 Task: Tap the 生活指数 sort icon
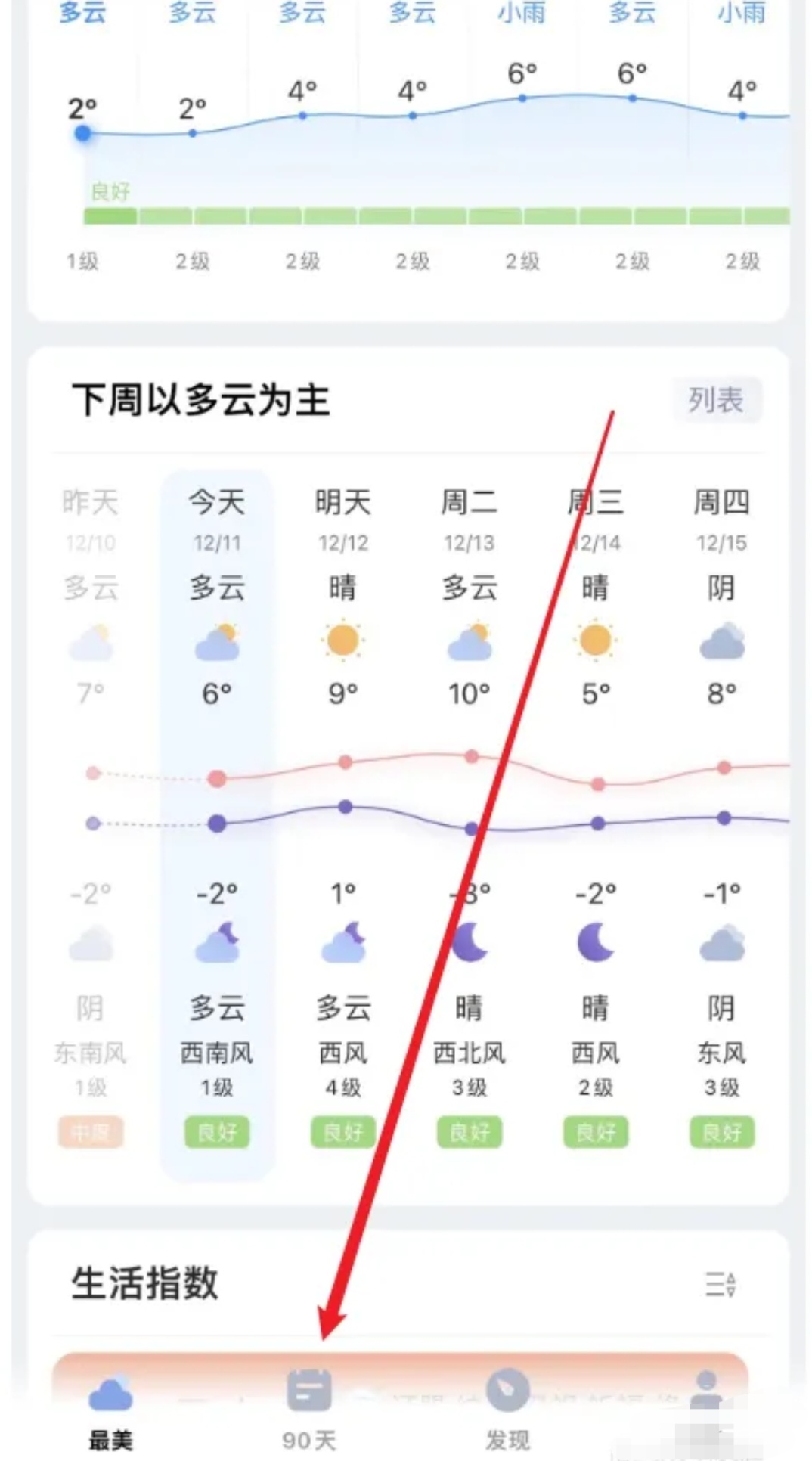(720, 1284)
